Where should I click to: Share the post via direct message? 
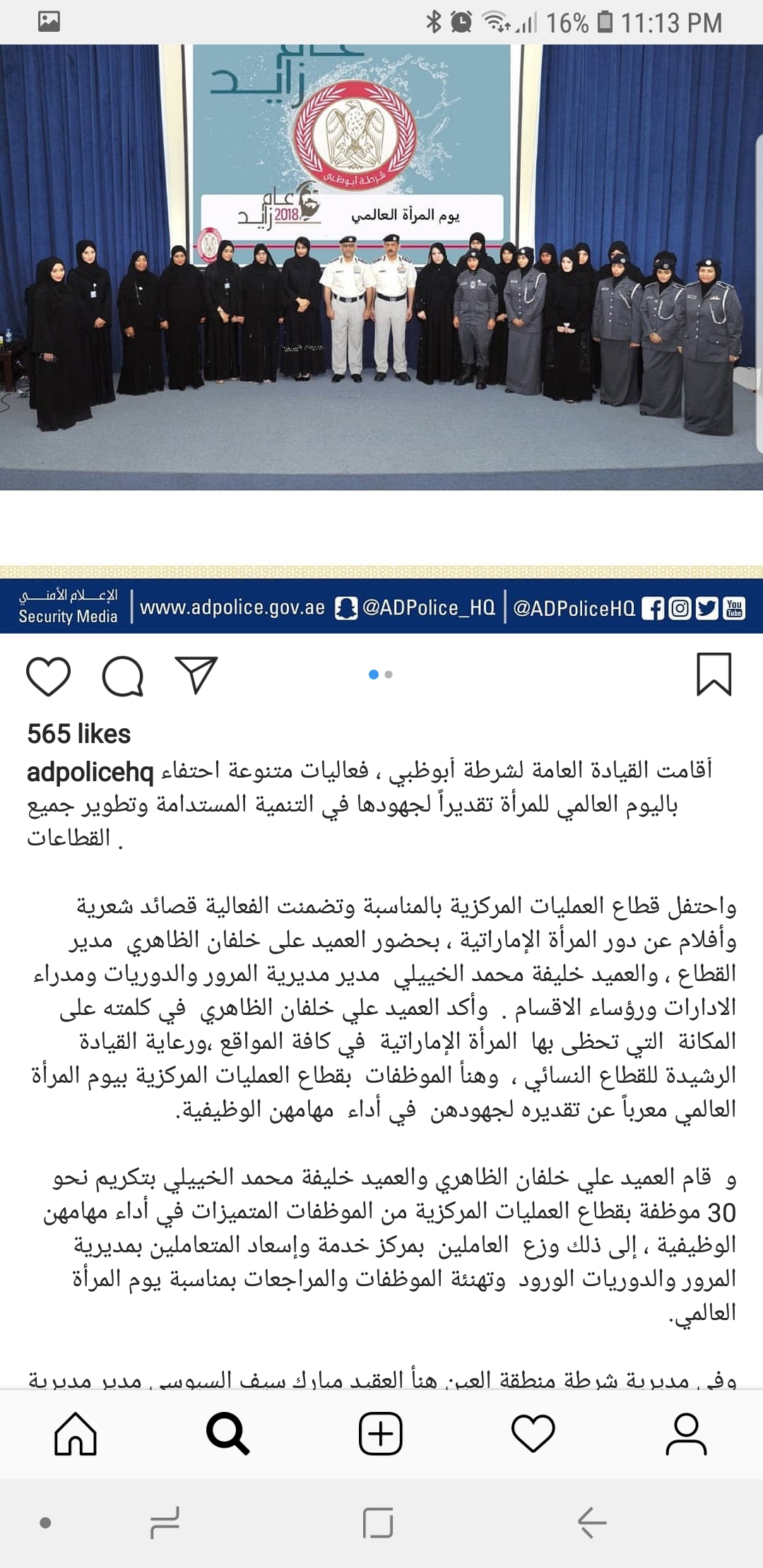[x=196, y=675]
